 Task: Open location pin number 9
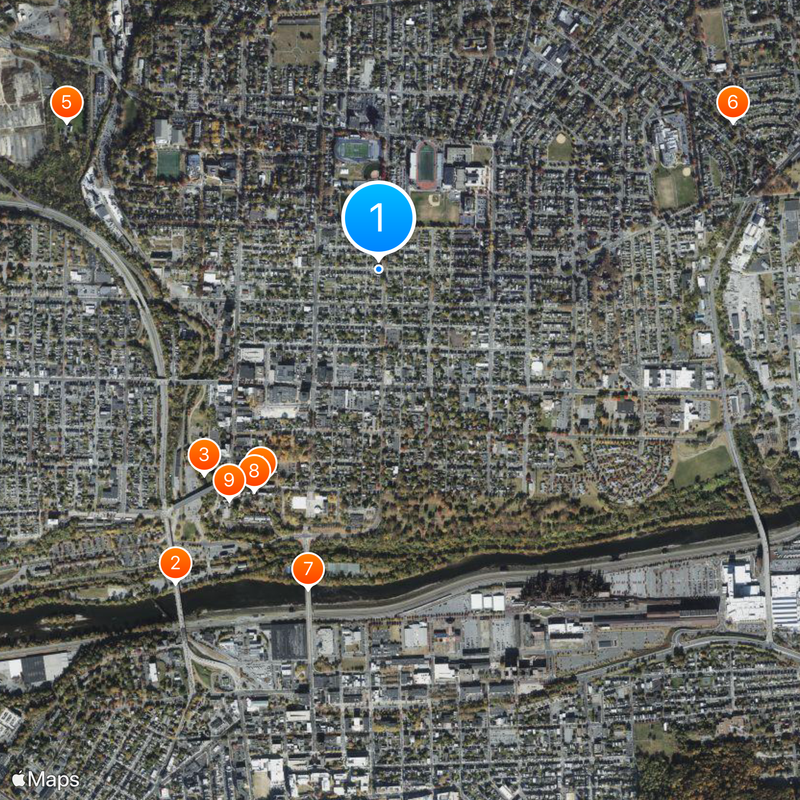click(229, 480)
